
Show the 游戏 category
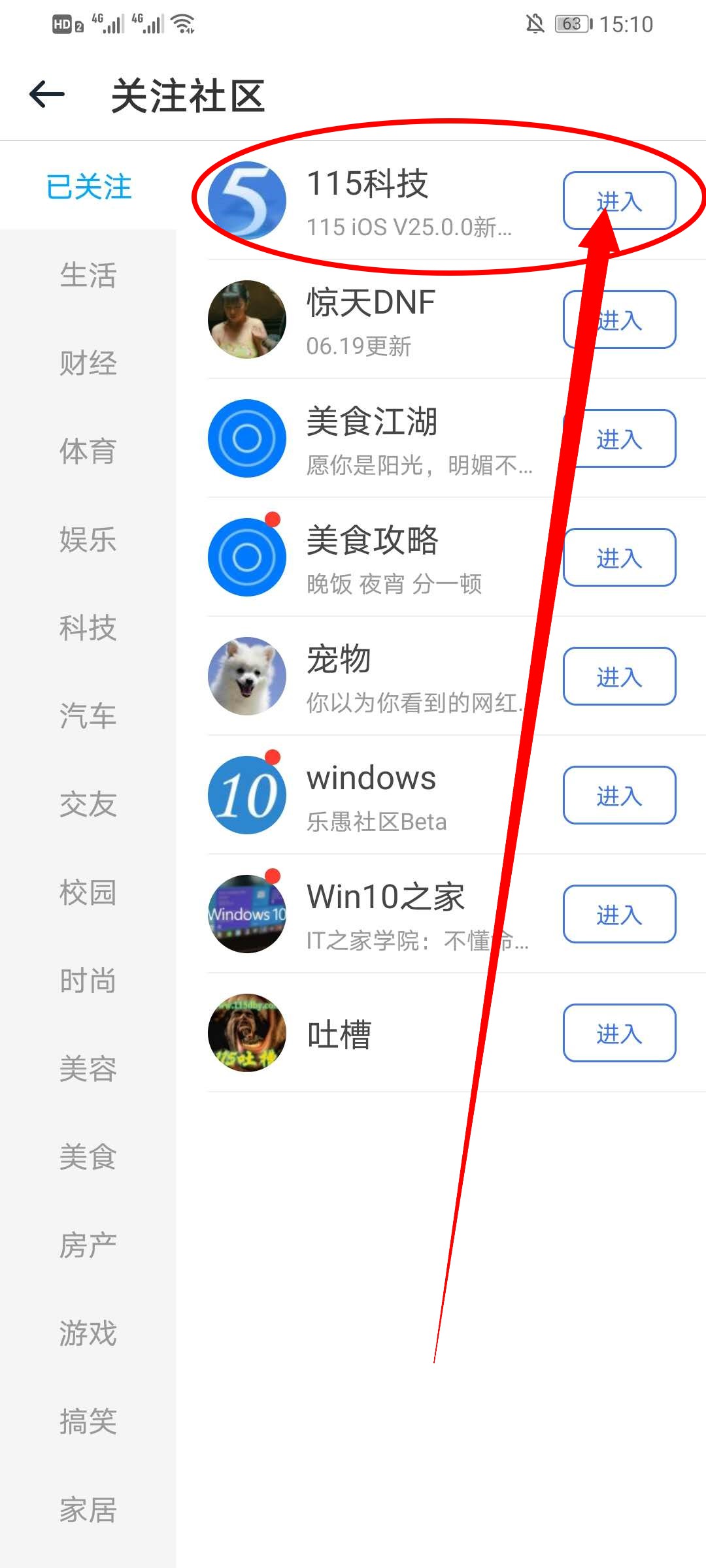pos(88,1333)
